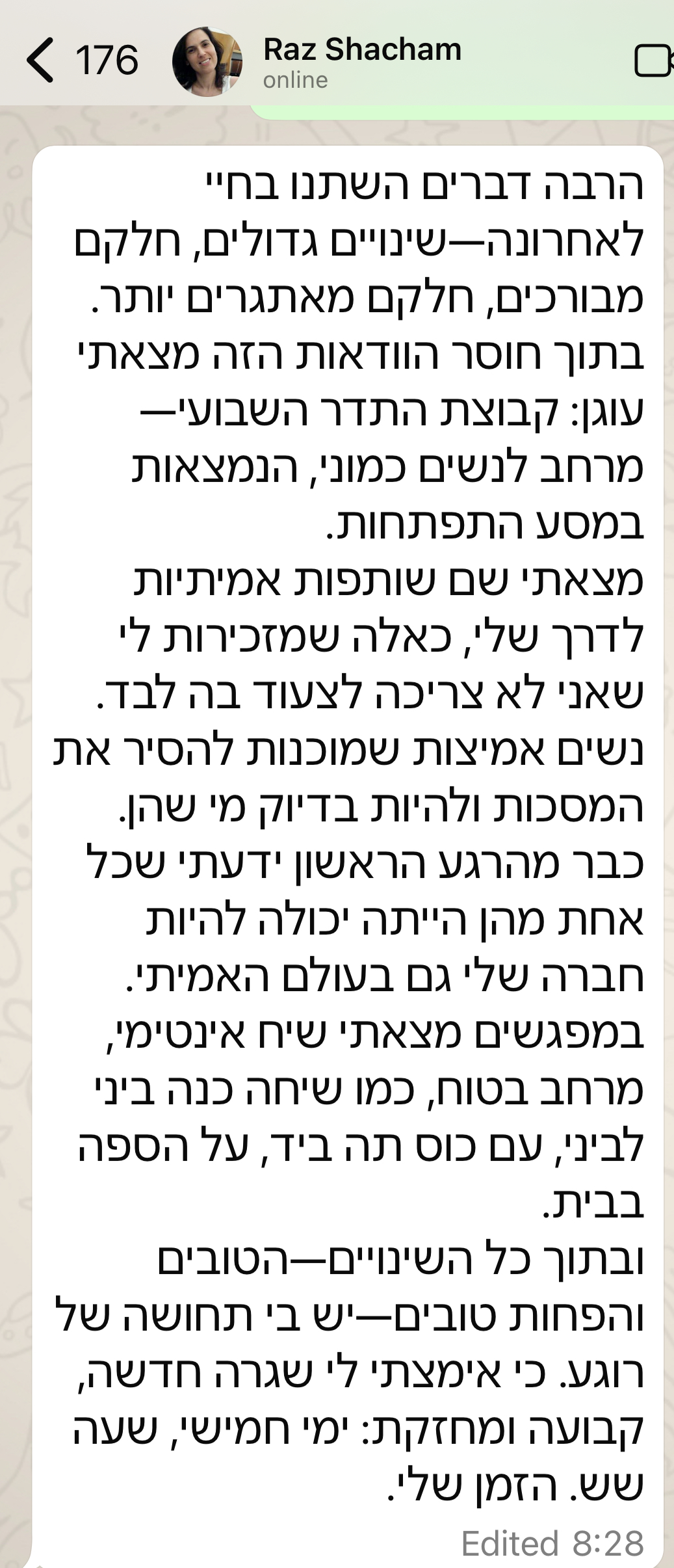Go back to the chat list
Image resolution: width=674 pixels, height=1568 pixels.
[x=40, y=60]
